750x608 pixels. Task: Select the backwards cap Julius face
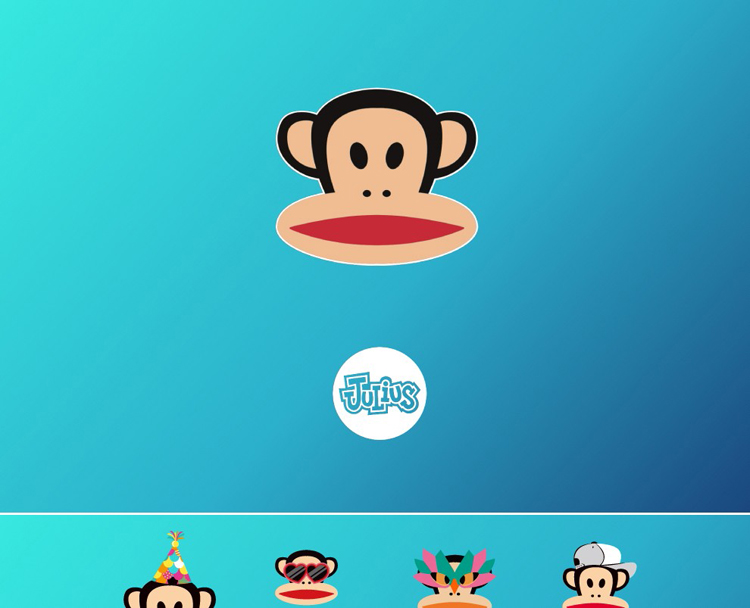click(x=597, y=577)
